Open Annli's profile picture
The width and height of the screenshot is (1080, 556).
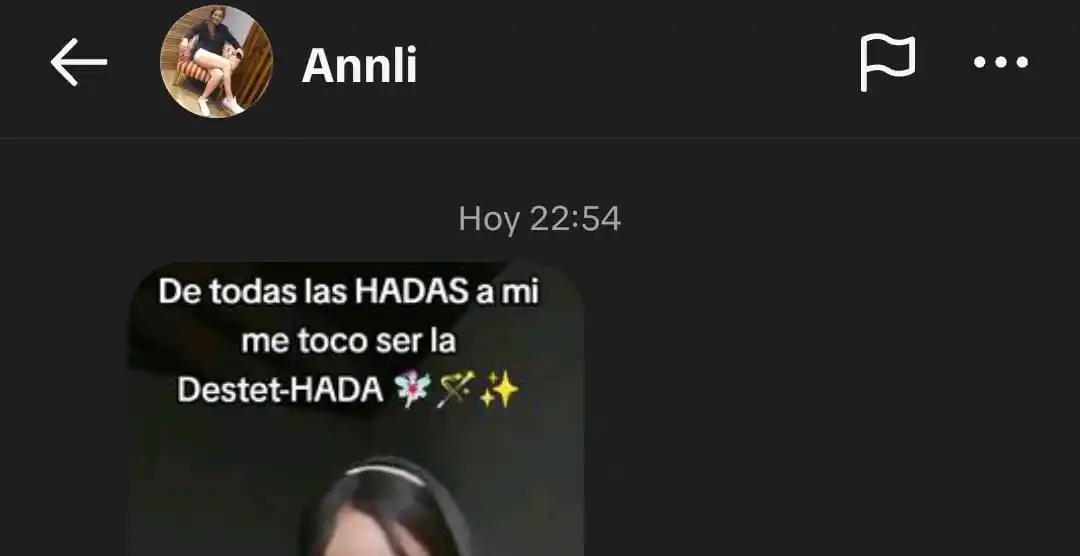216,62
